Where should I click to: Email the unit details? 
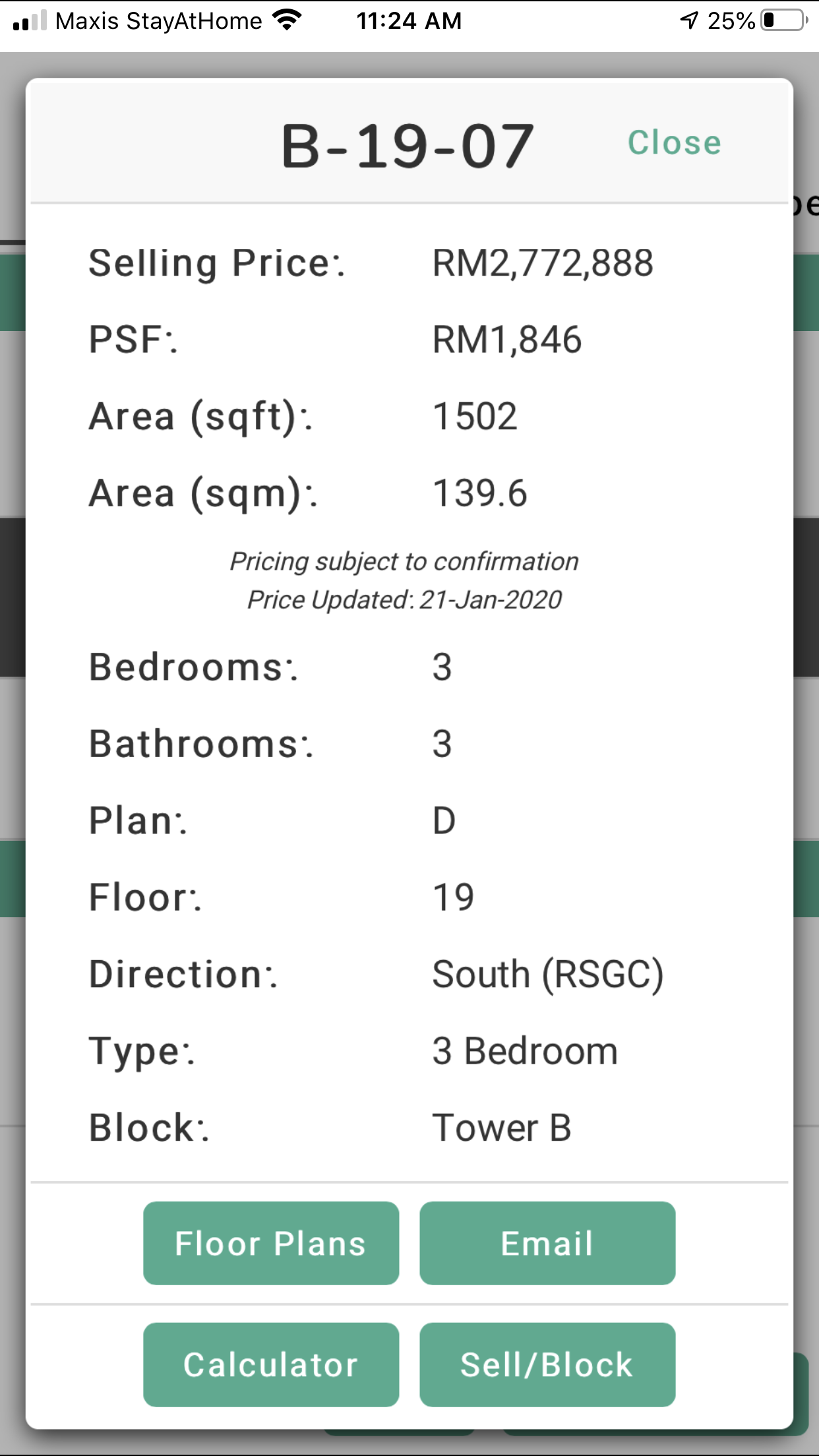[547, 1243]
